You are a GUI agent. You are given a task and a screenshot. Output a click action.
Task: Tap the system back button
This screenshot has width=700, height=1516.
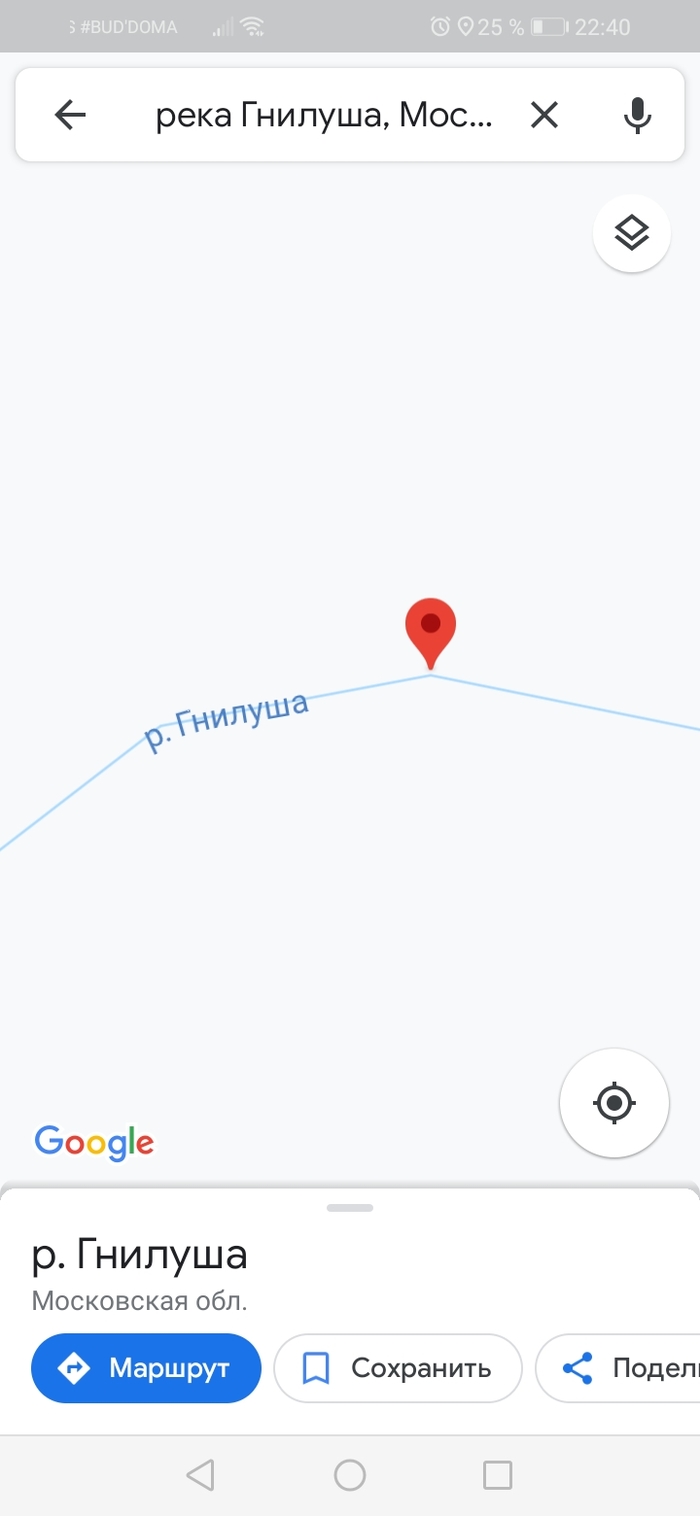click(200, 1474)
